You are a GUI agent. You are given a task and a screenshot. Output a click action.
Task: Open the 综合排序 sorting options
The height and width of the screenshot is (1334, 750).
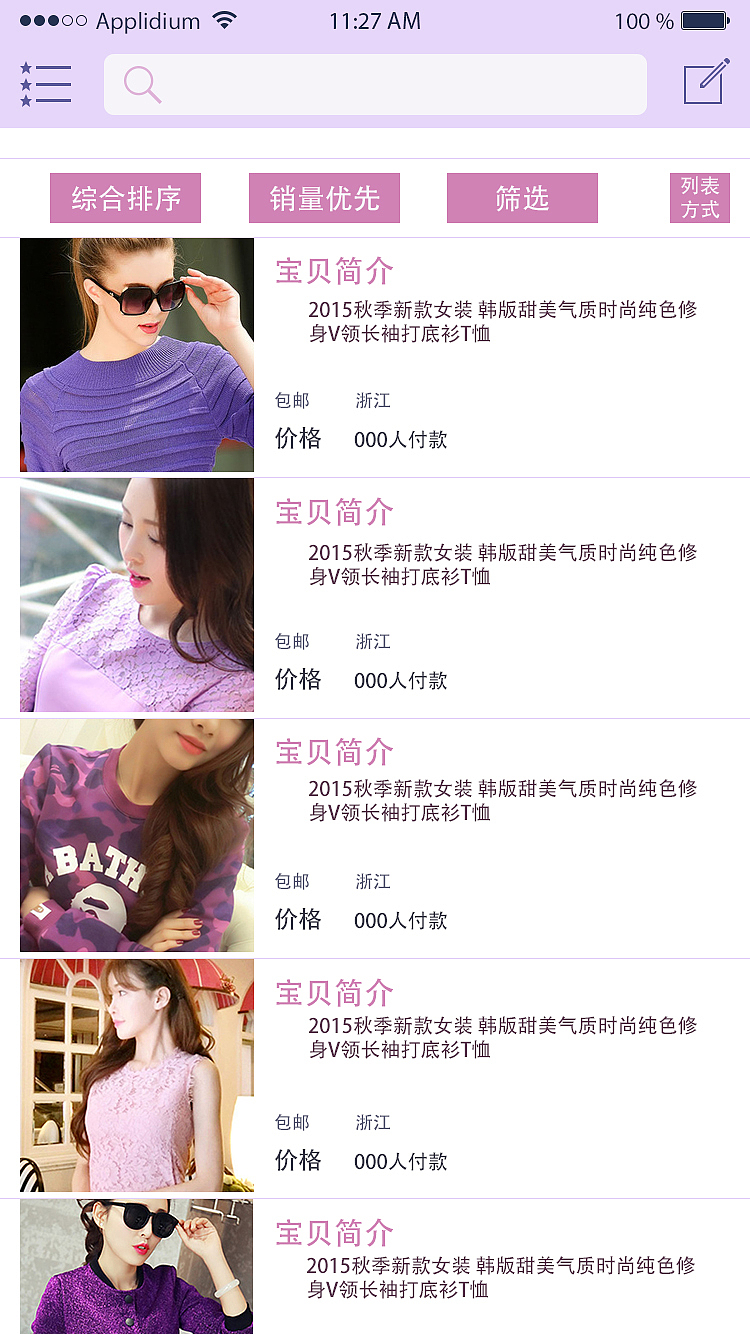point(125,197)
